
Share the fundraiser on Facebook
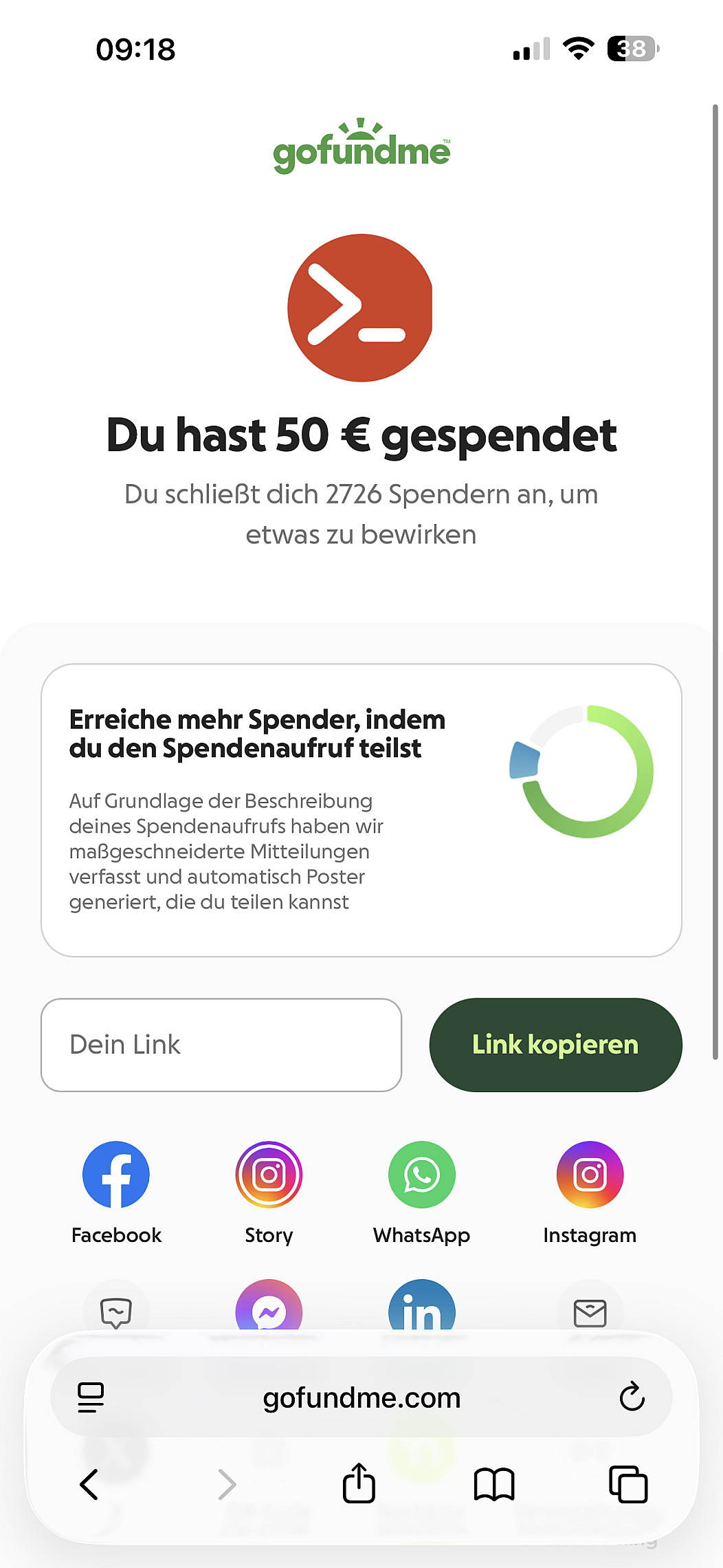point(116,1175)
